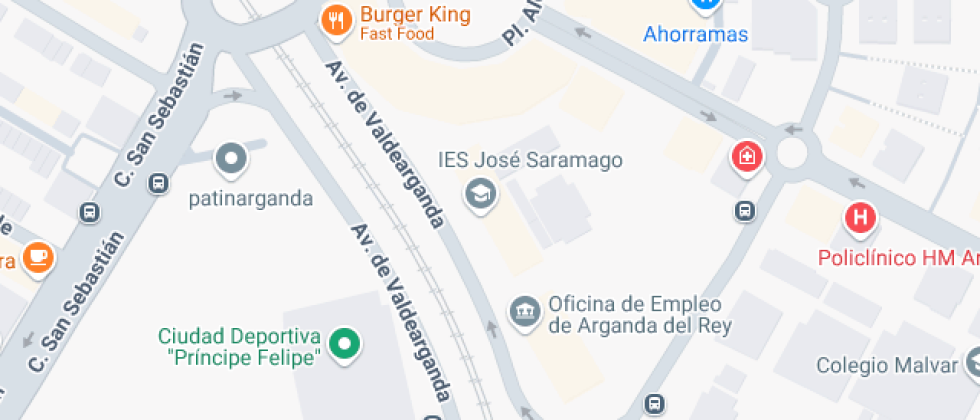The image size is (980, 420).
Task: Open the pharmacy marker near the roundabout
Action: click(745, 157)
